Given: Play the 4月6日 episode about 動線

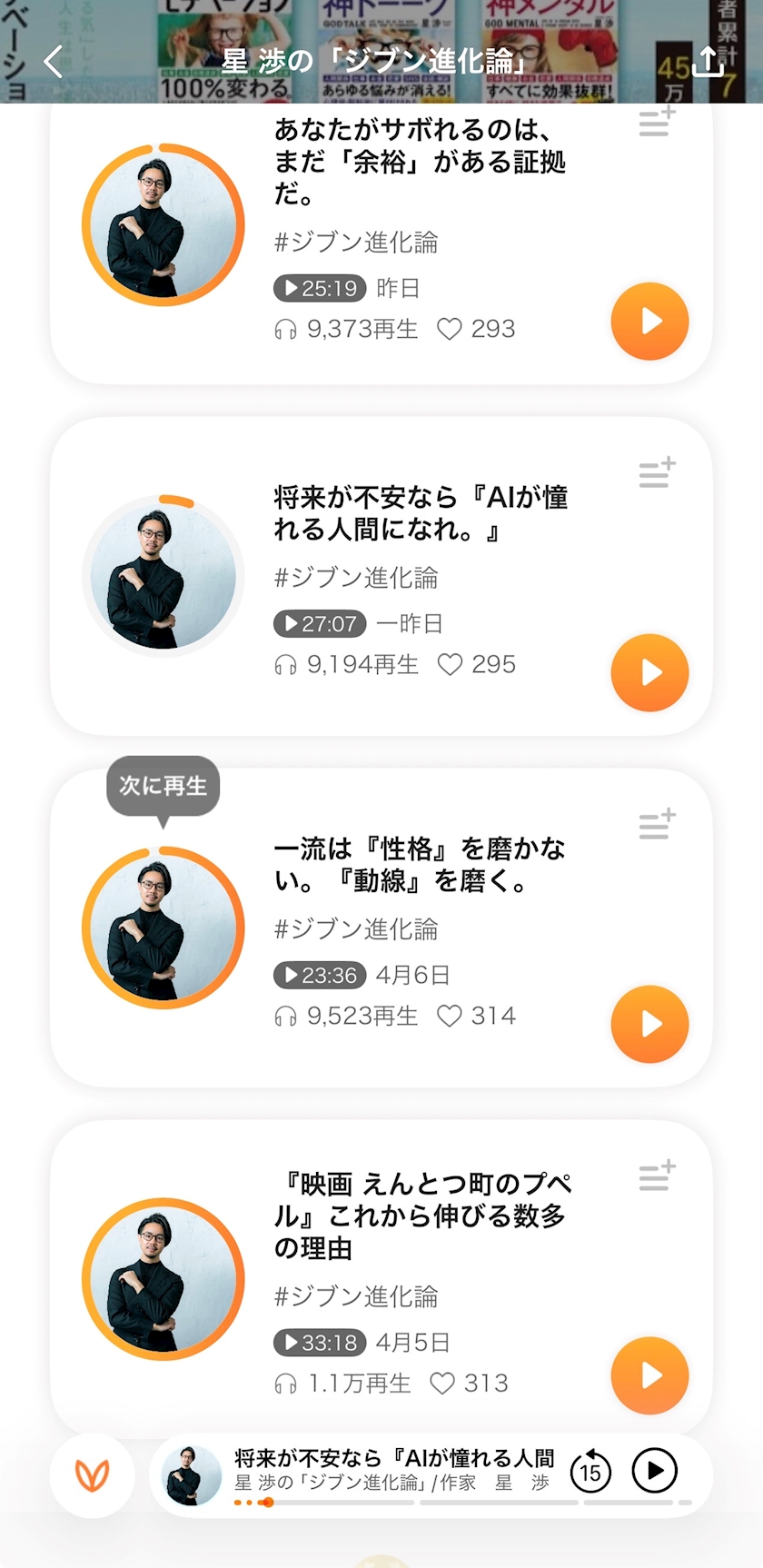Looking at the screenshot, I should pos(649,1025).
